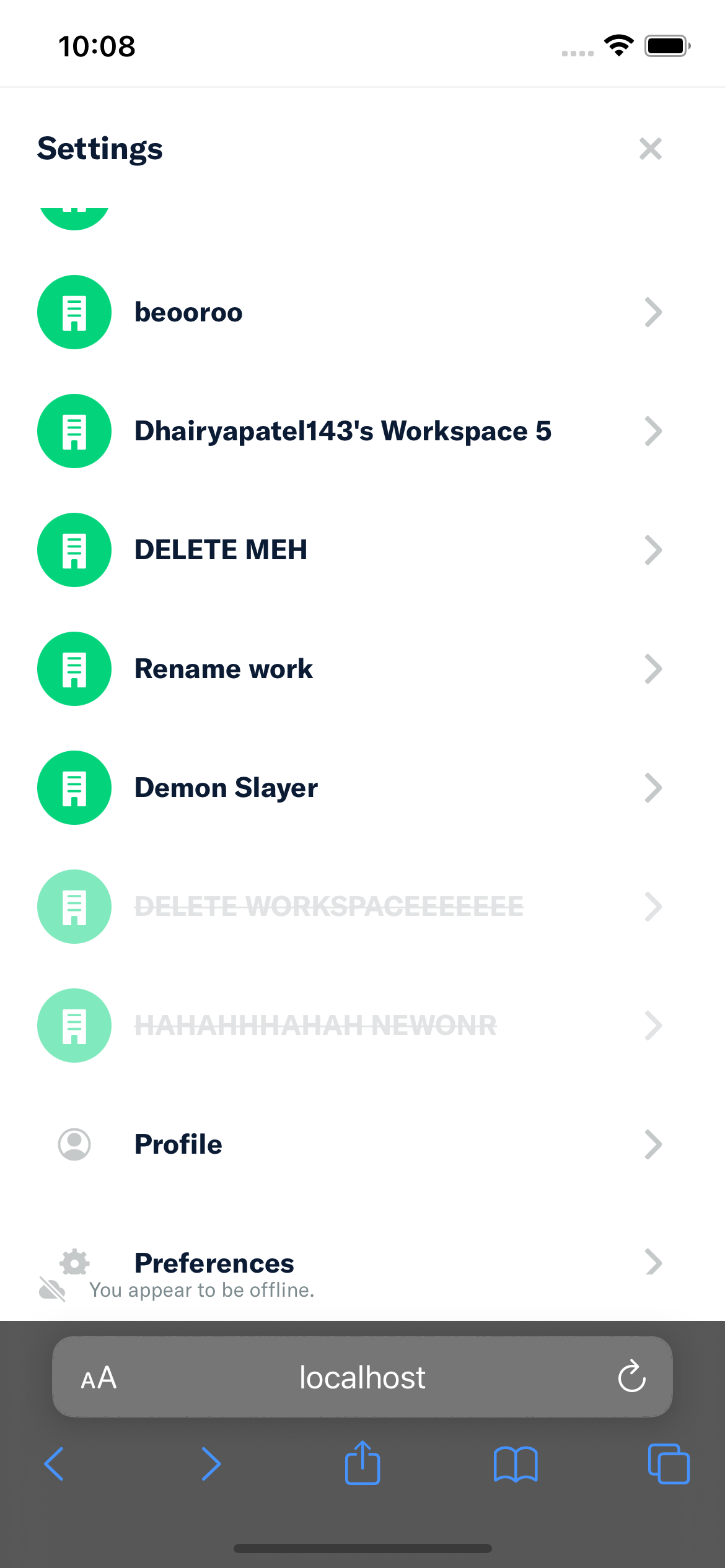Go forward in Safari

pos(211,1464)
